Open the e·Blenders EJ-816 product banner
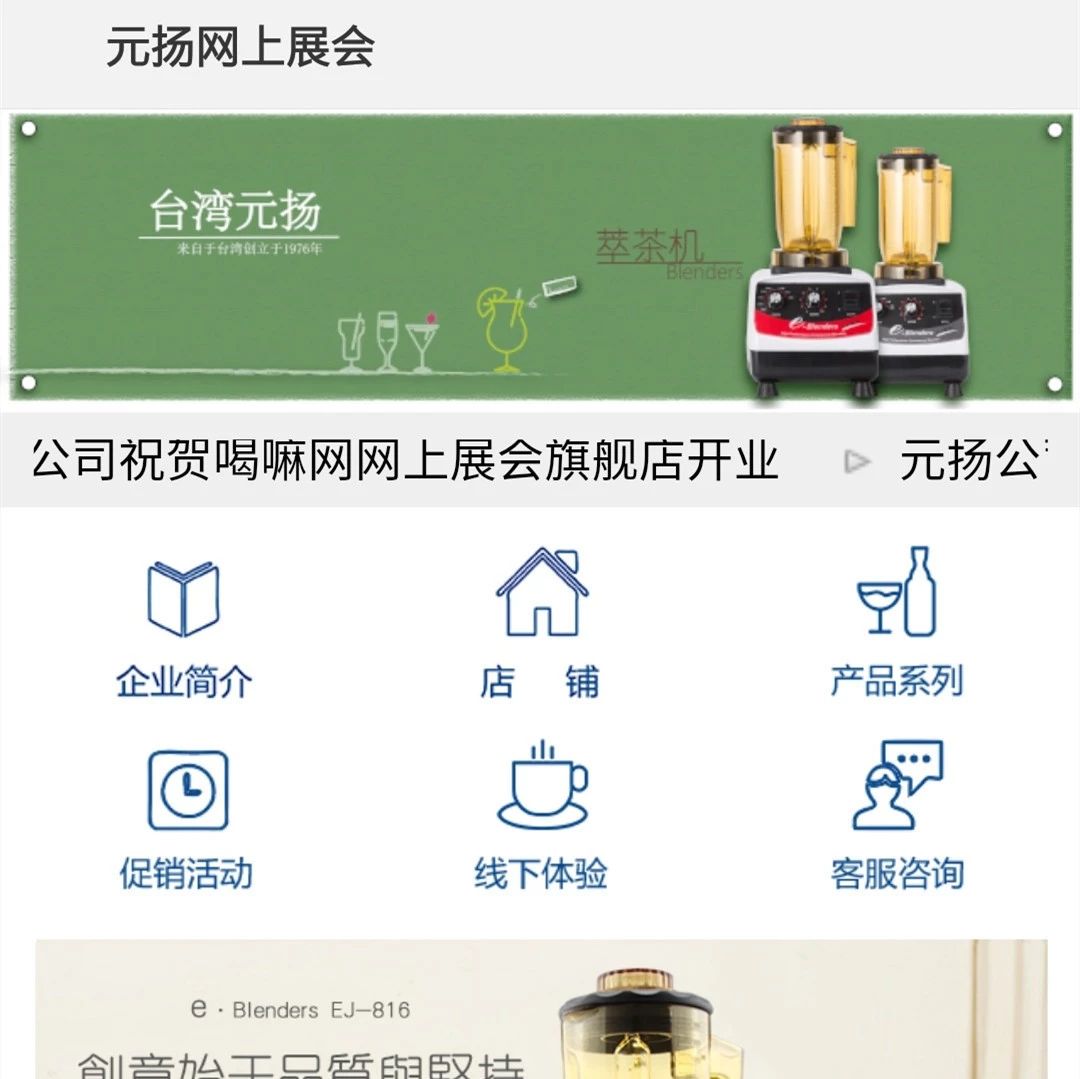The width and height of the screenshot is (1080, 1079). 540,1010
